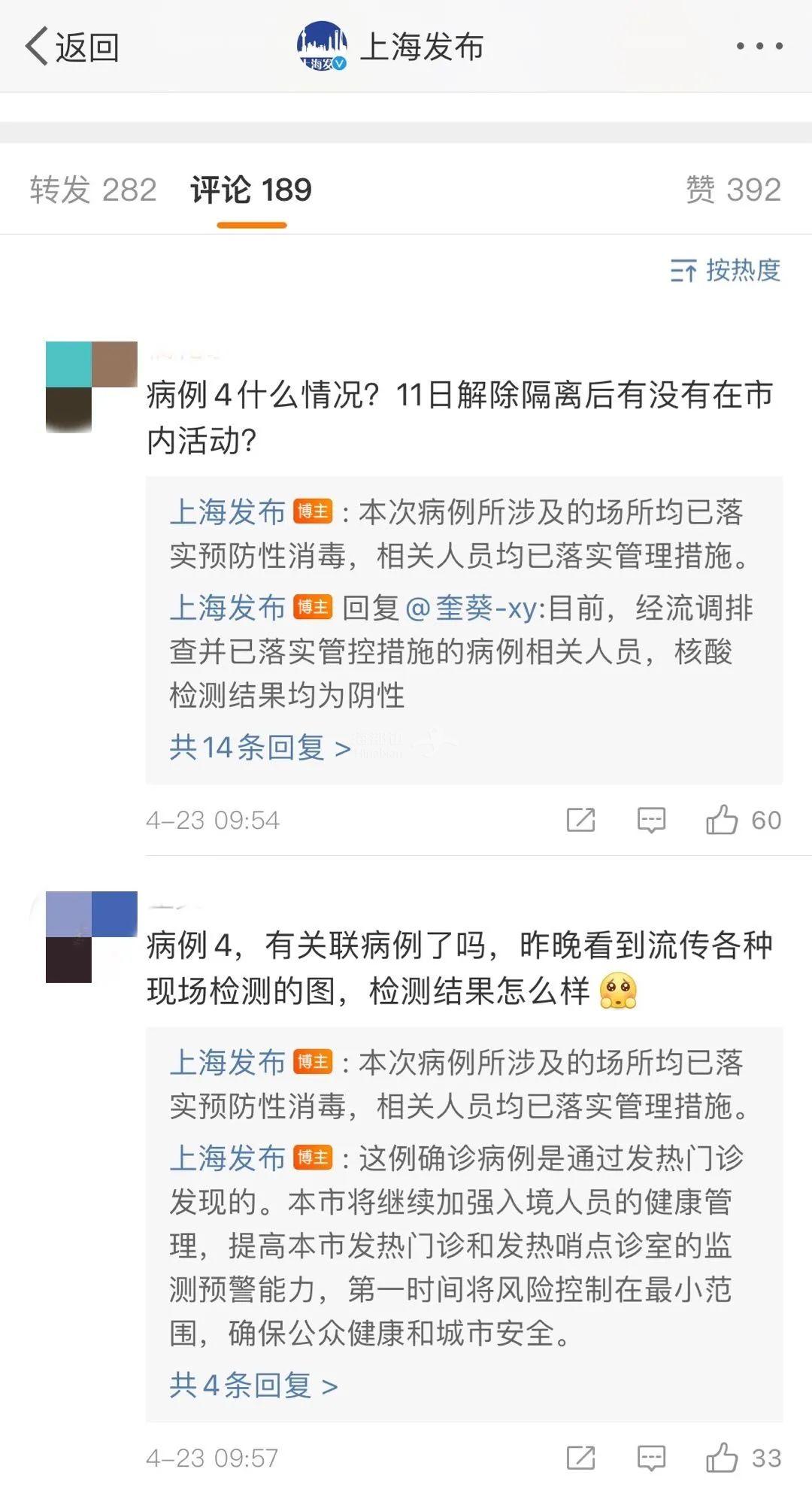The width and height of the screenshot is (812, 1487).
Task: Expand 共14条回复 replies
Action: (x=260, y=747)
